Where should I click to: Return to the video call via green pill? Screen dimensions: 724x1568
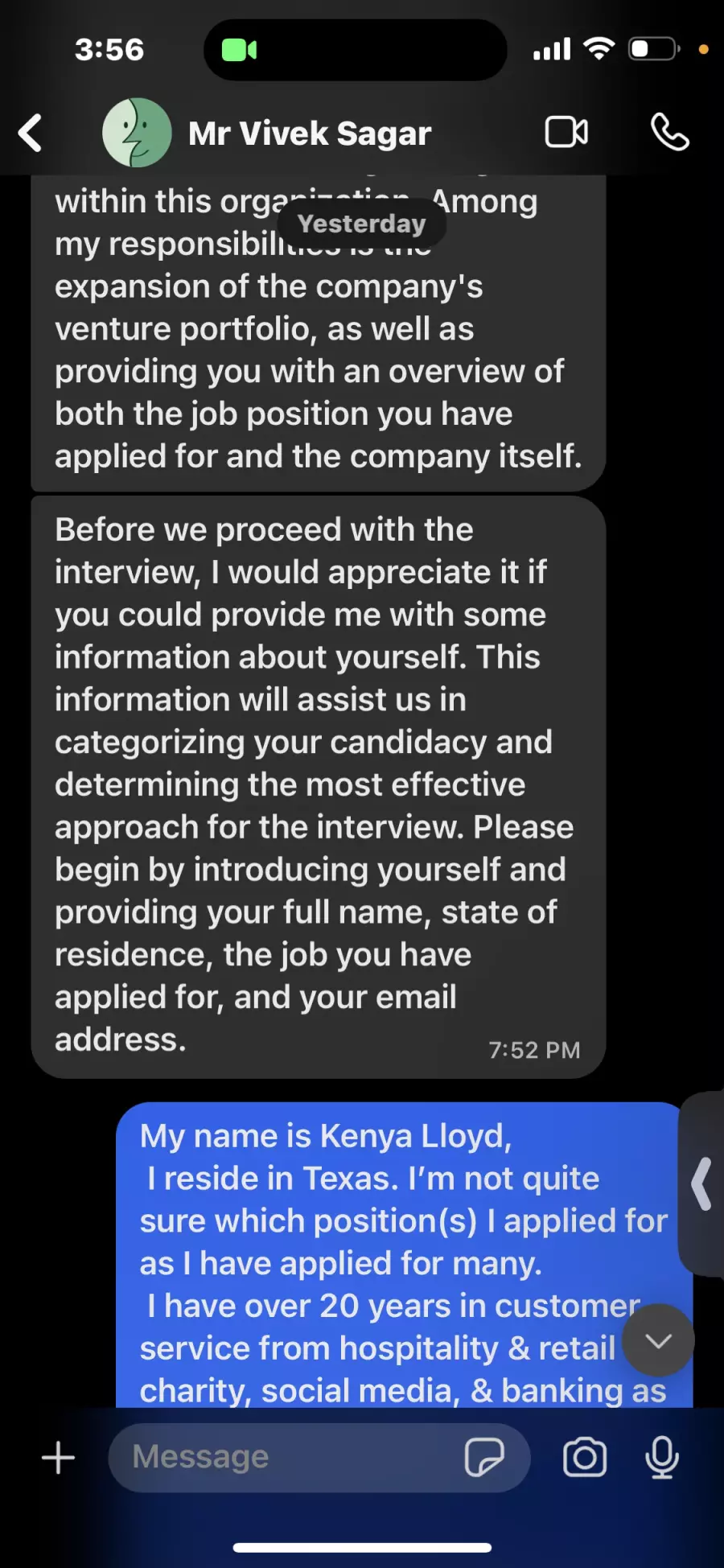pos(240,50)
